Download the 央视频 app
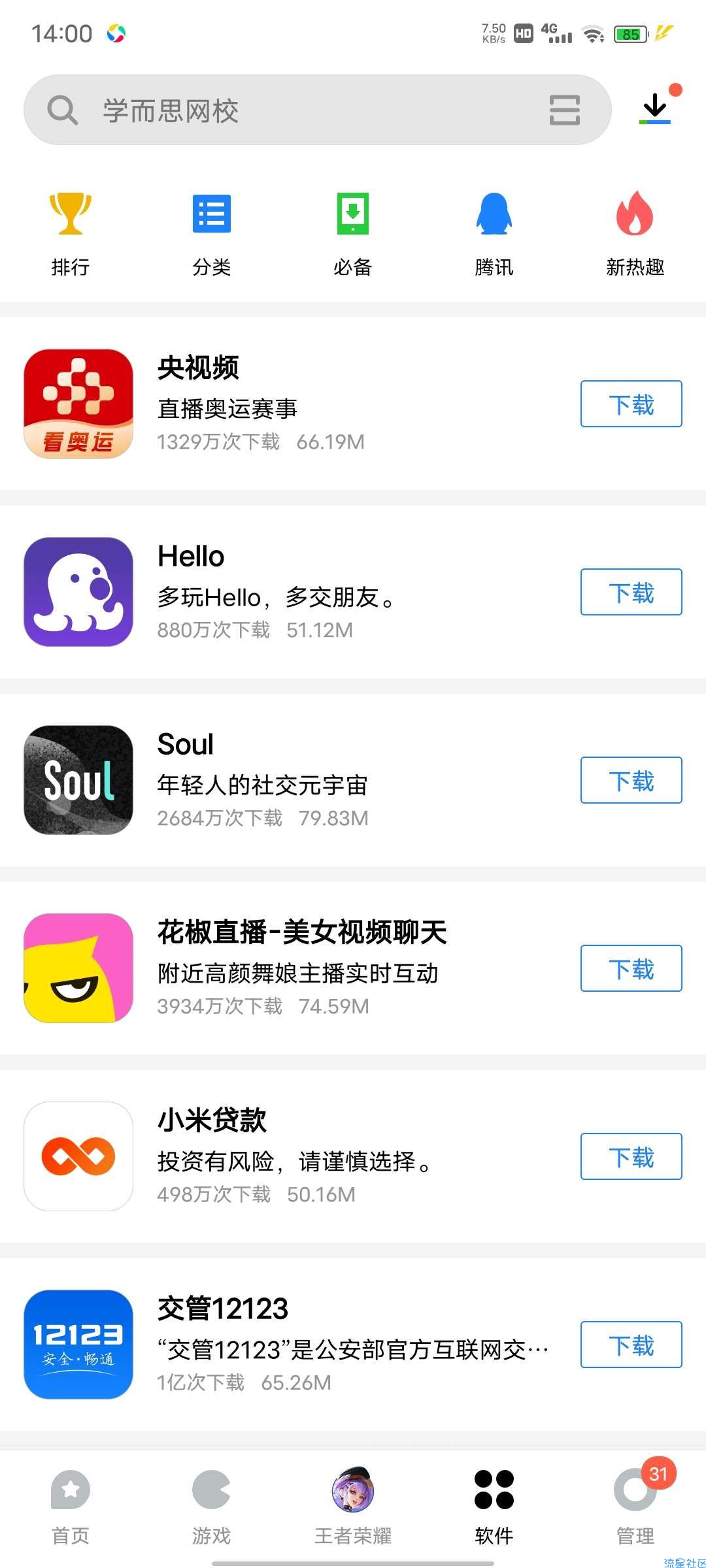 pyautogui.click(x=631, y=404)
